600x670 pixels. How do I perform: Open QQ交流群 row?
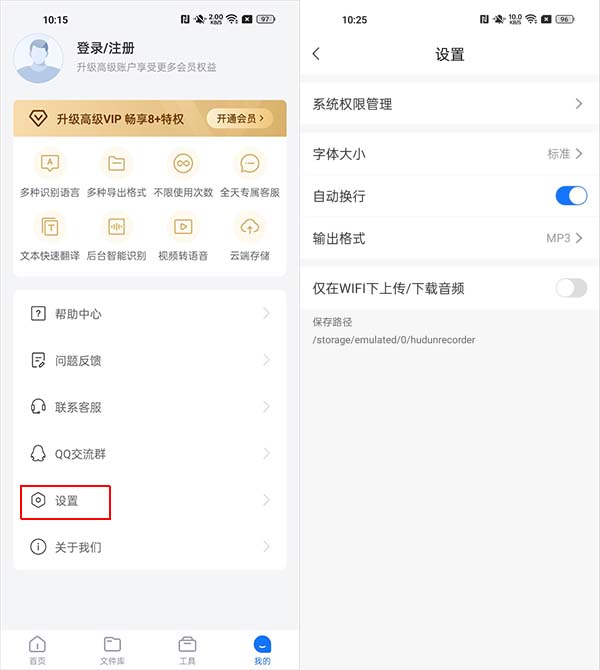(150, 454)
